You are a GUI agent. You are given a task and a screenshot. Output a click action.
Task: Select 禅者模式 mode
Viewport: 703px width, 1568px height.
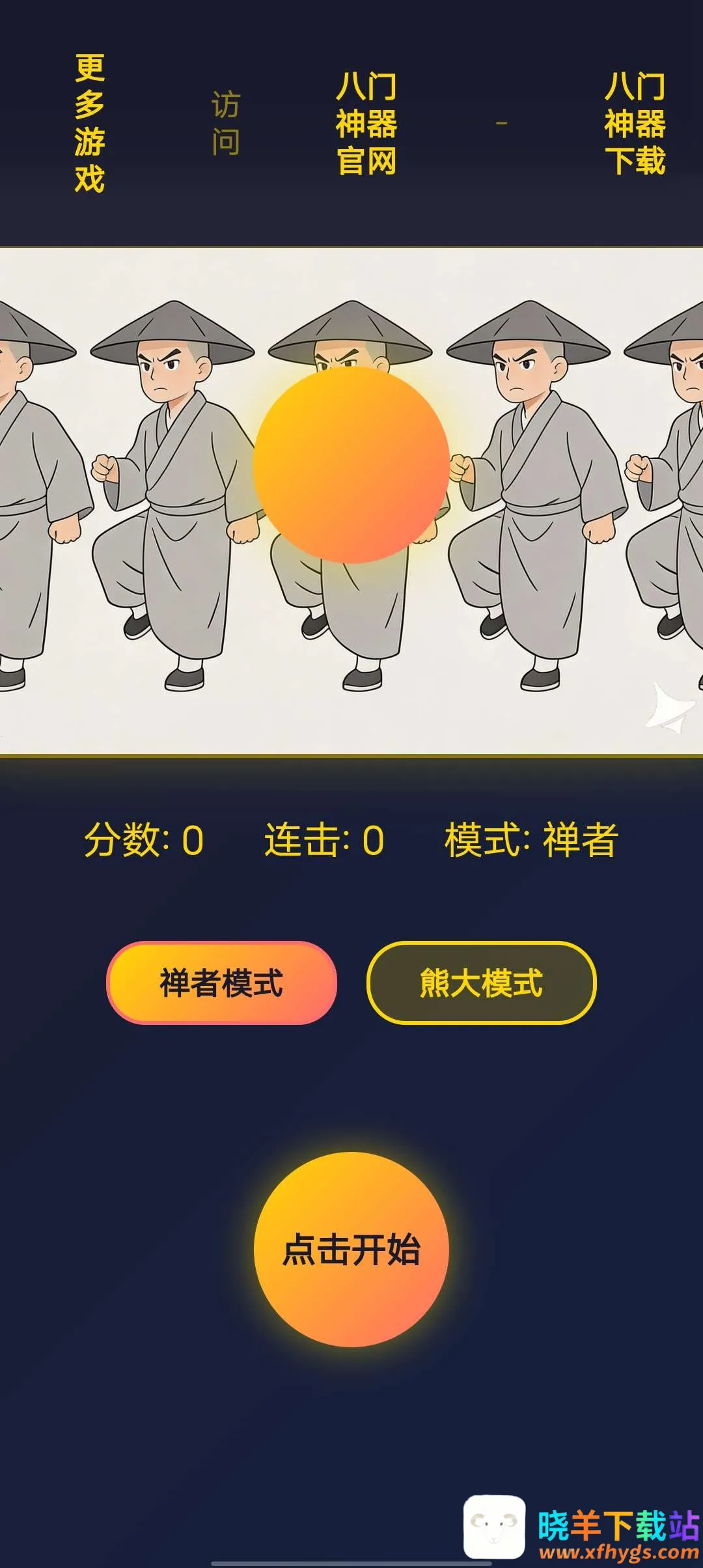pos(221,983)
